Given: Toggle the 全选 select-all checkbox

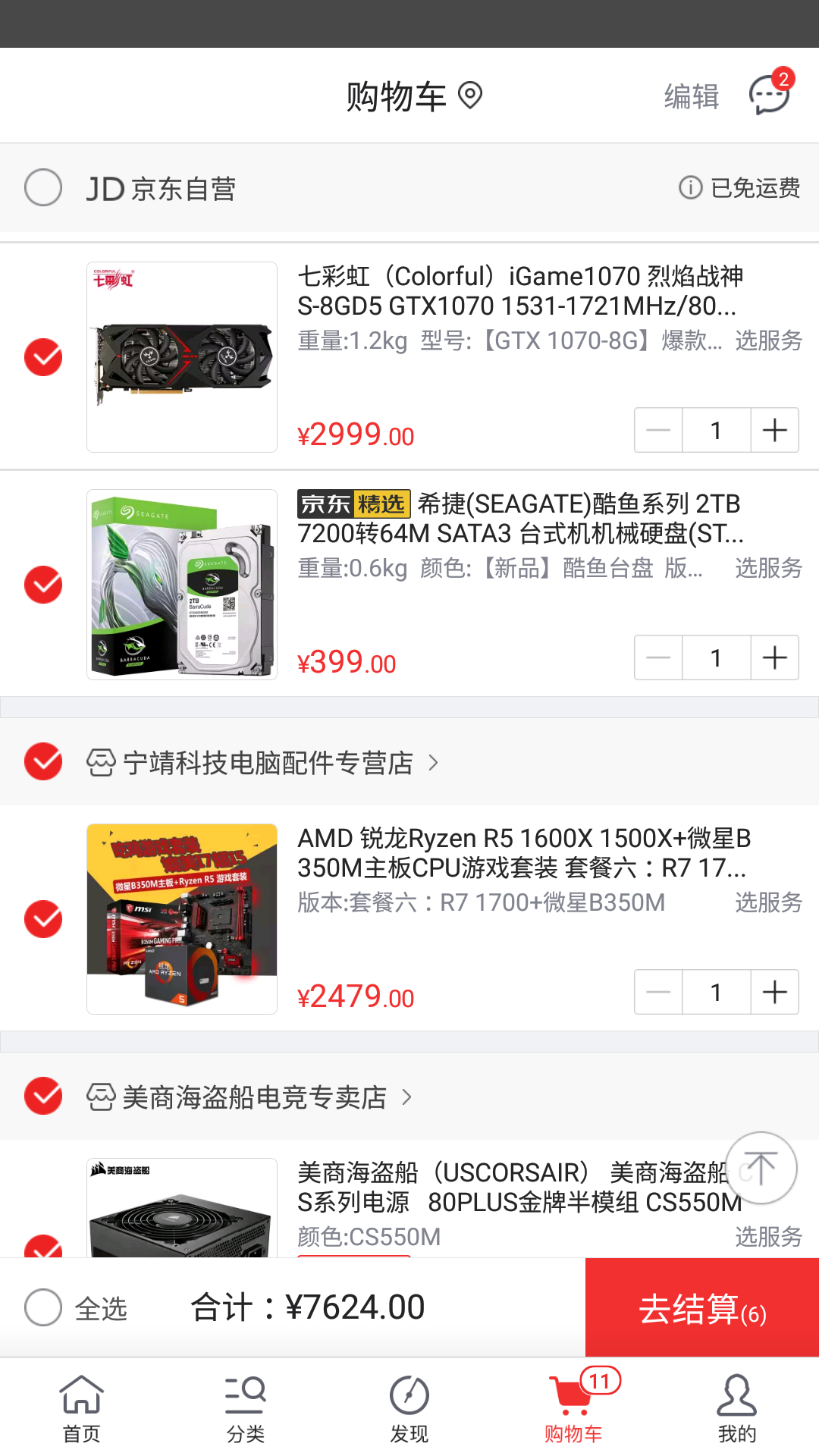Looking at the screenshot, I should 43,1307.
